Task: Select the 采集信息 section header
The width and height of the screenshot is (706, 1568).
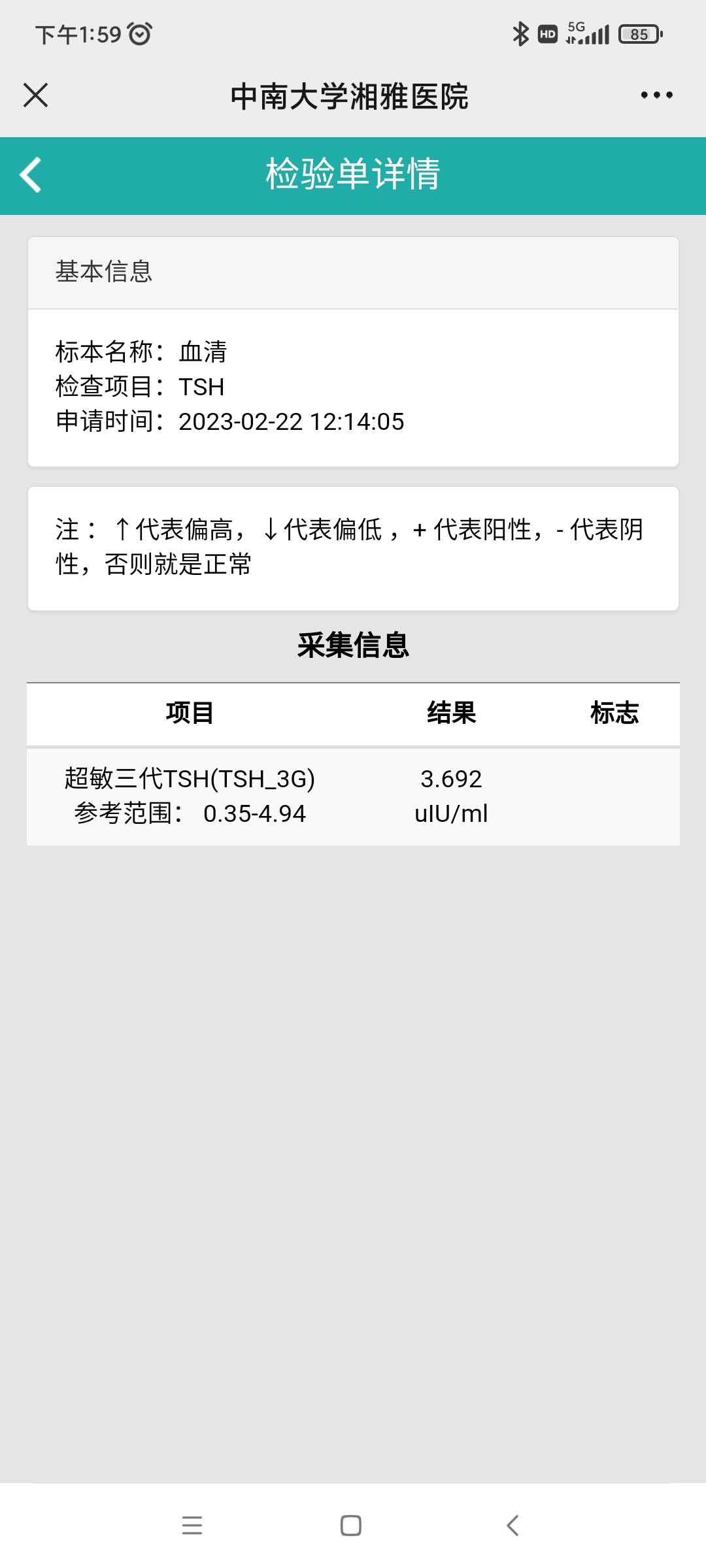Action: tap(353, 644)
